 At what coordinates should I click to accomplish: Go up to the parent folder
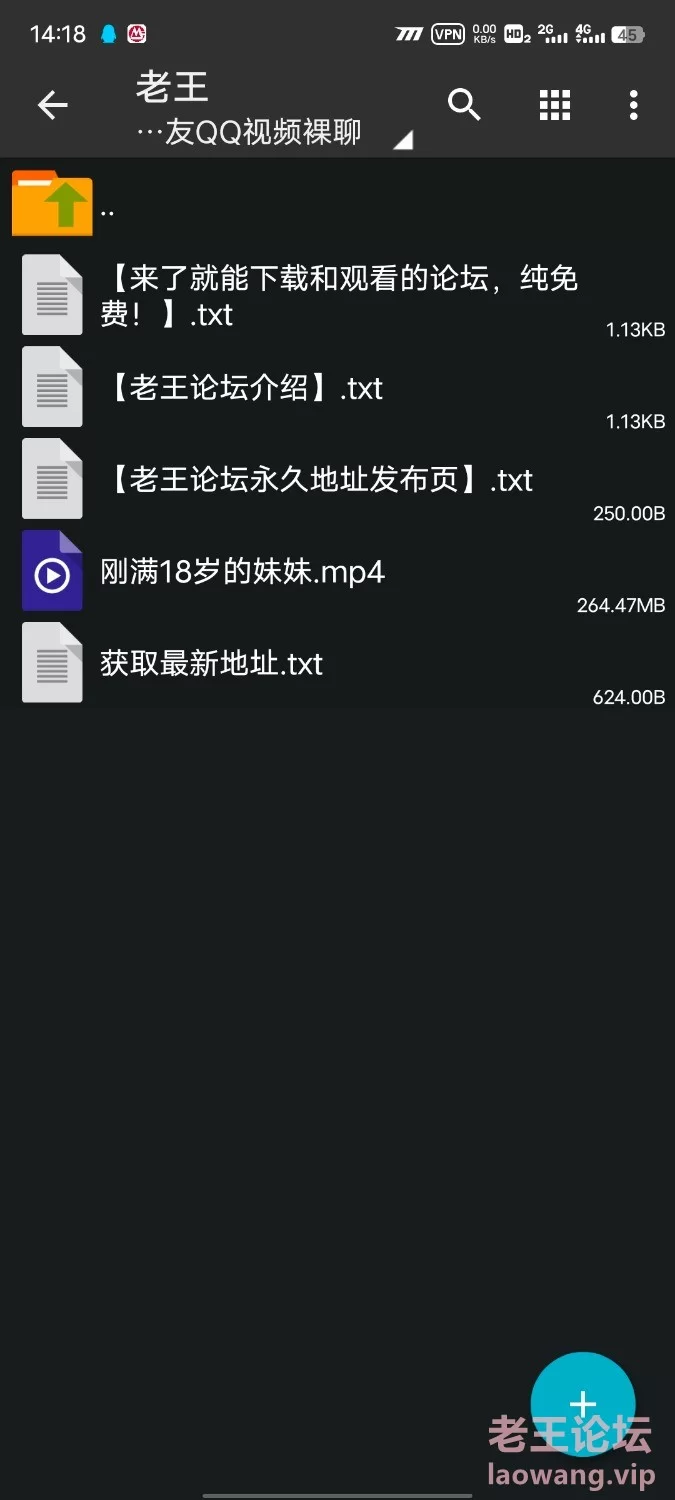click(337, 204)
